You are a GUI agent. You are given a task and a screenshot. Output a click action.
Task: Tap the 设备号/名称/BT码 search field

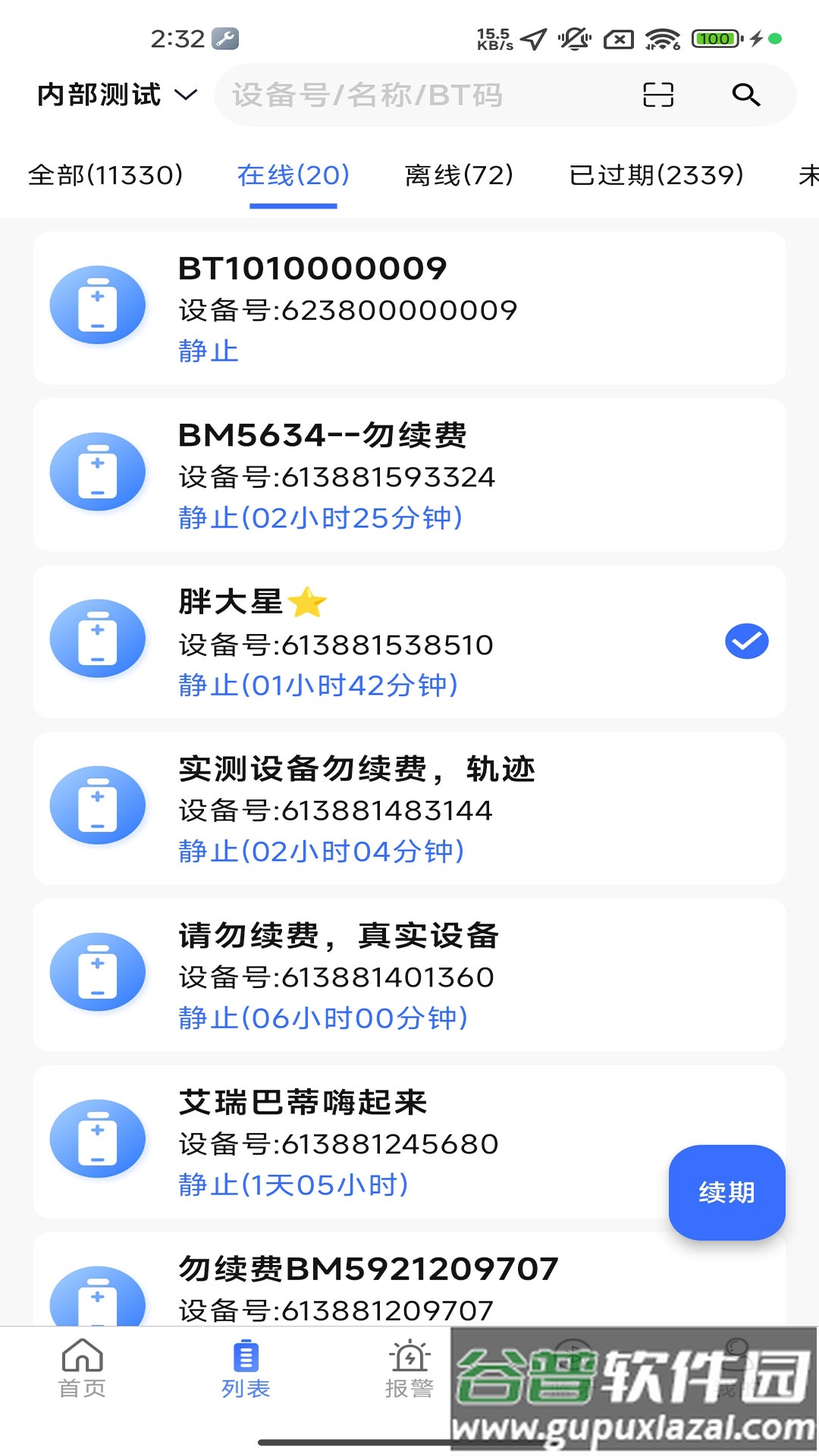pos(417,94)
